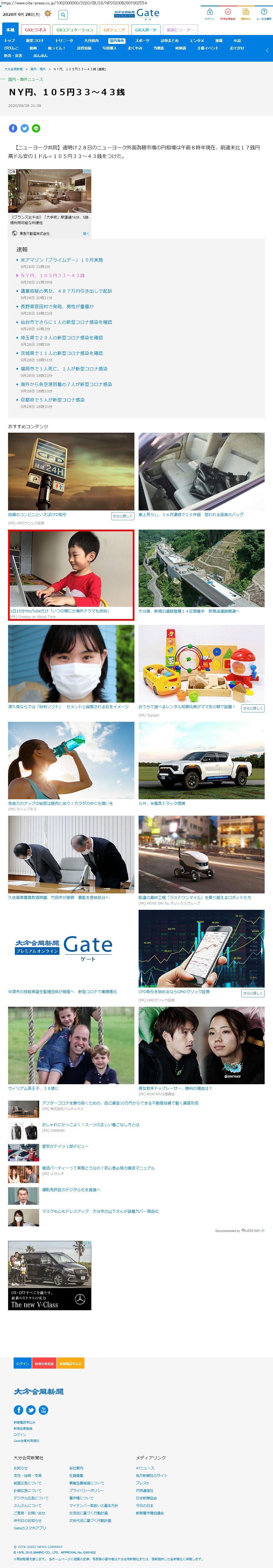The width and height of the screenshot is (273, 1568).
Task: Go to the スポーツ section in the menu
Action: [x=142, y=41]
